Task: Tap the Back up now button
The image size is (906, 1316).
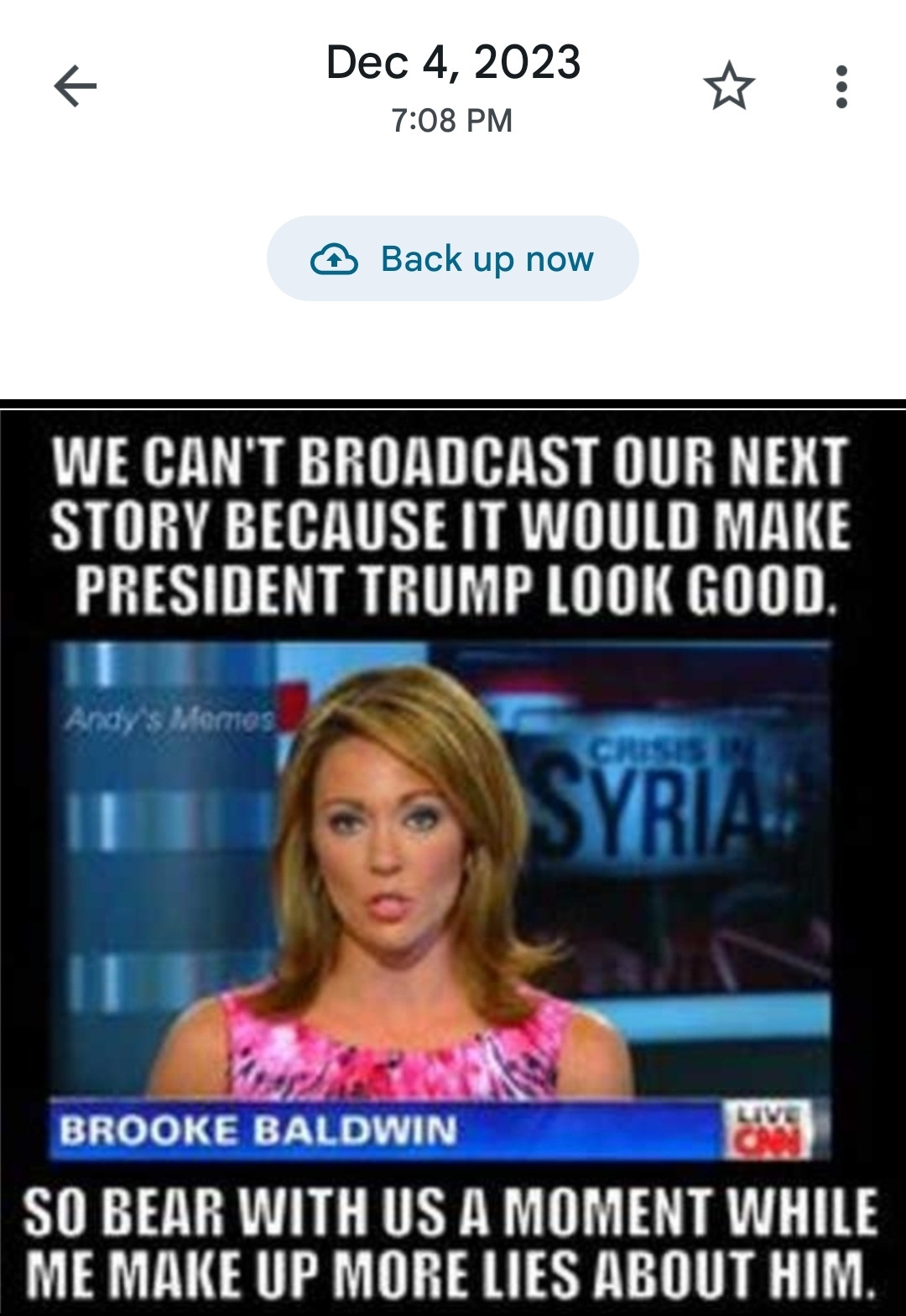Action: (452, 258)
